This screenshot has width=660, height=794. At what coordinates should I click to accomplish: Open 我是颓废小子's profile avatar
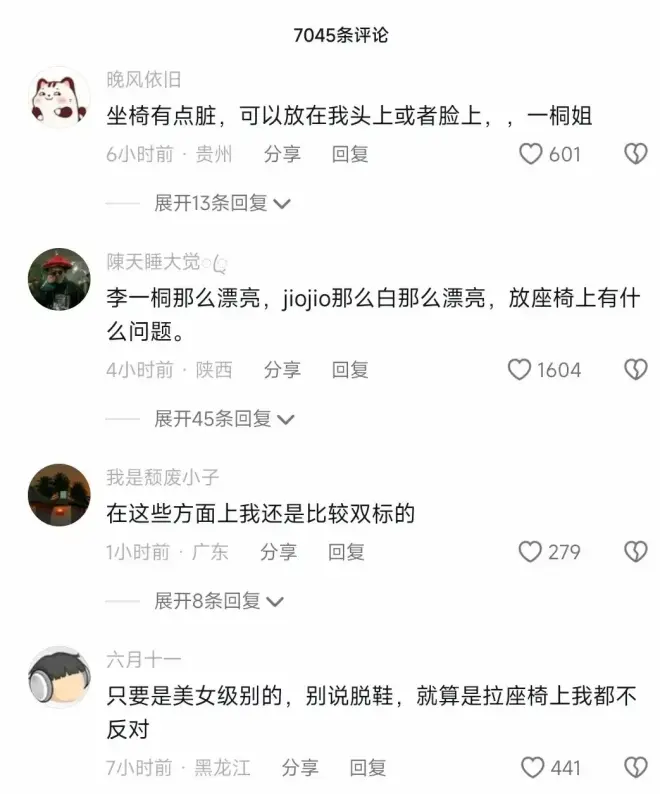tap(59, 494)
